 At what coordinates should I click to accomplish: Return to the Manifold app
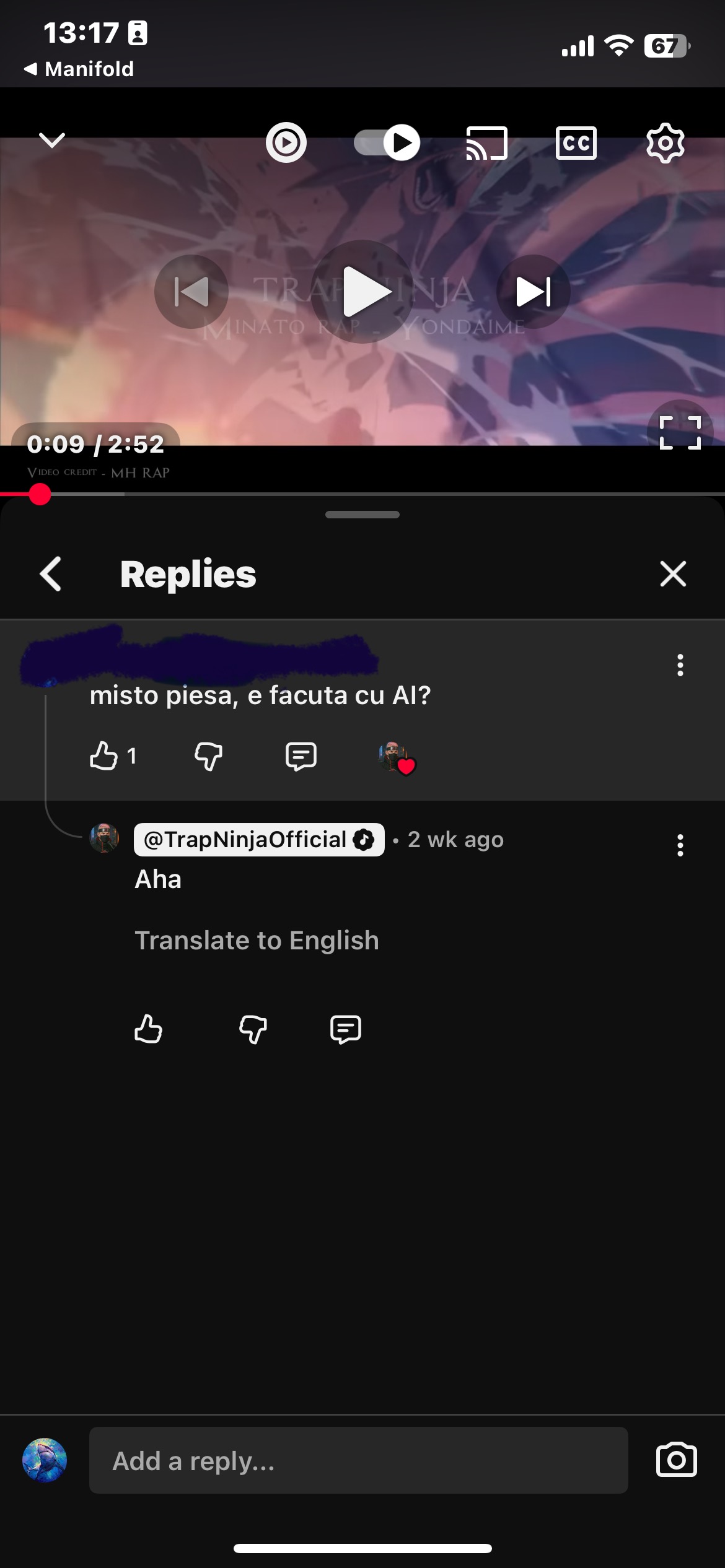[79, 69]
